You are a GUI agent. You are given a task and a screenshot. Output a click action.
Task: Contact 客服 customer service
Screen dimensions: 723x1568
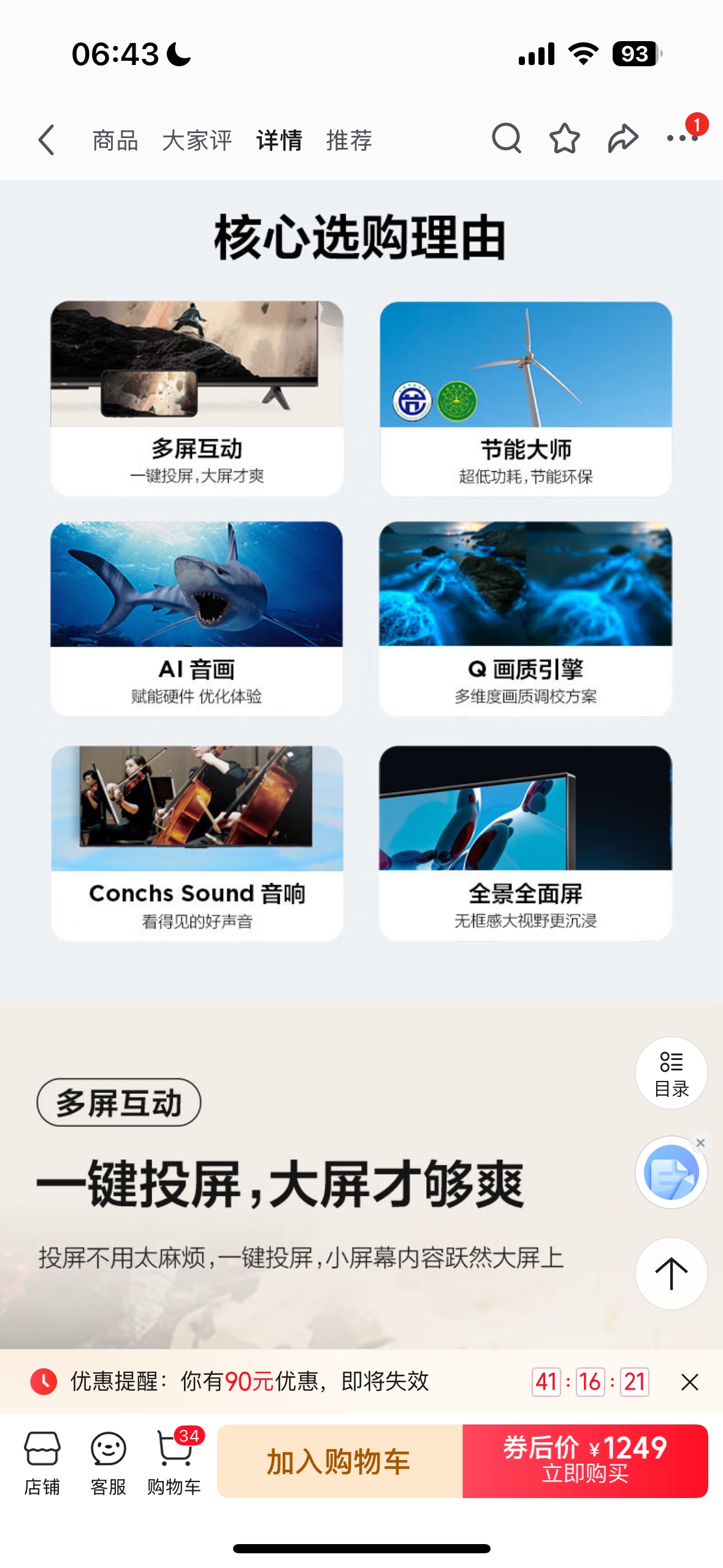pyautogui.click(x=108, y=1462)
